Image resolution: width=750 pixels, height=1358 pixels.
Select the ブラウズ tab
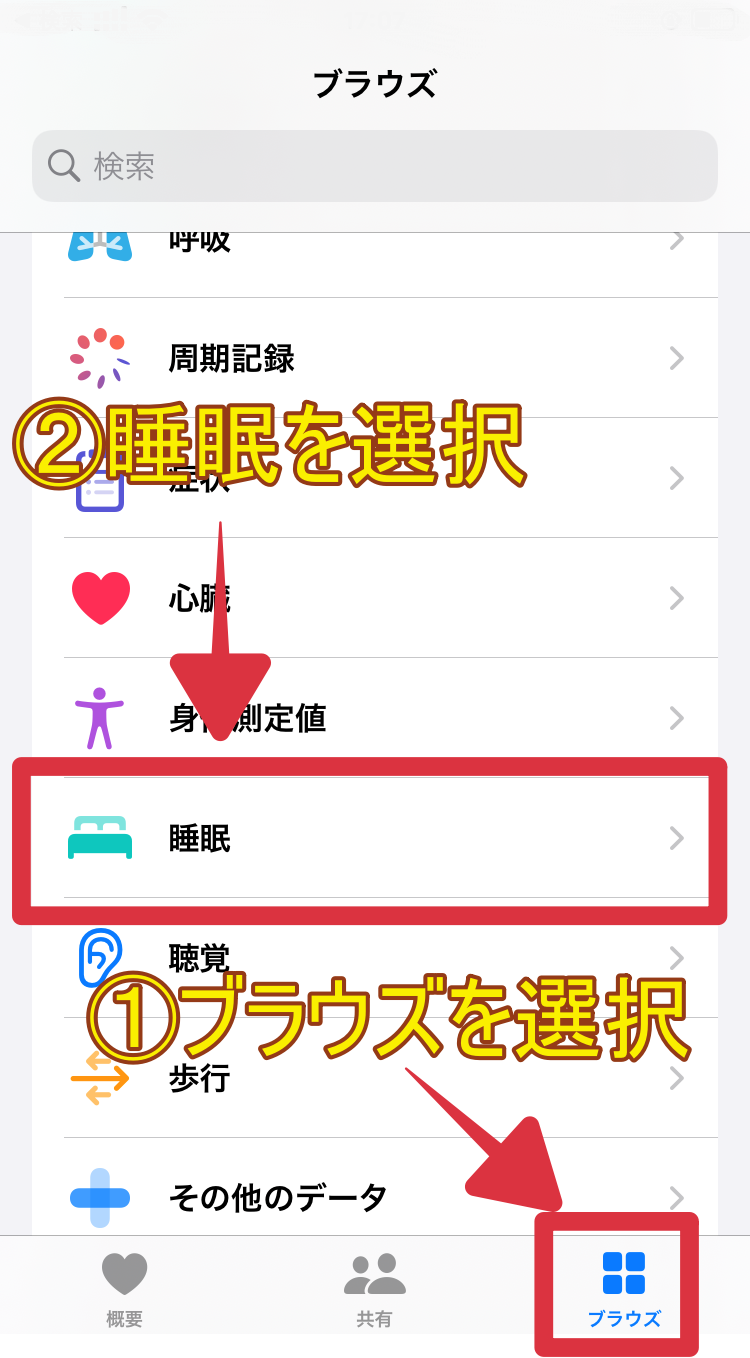click(x=624, y=1290)
